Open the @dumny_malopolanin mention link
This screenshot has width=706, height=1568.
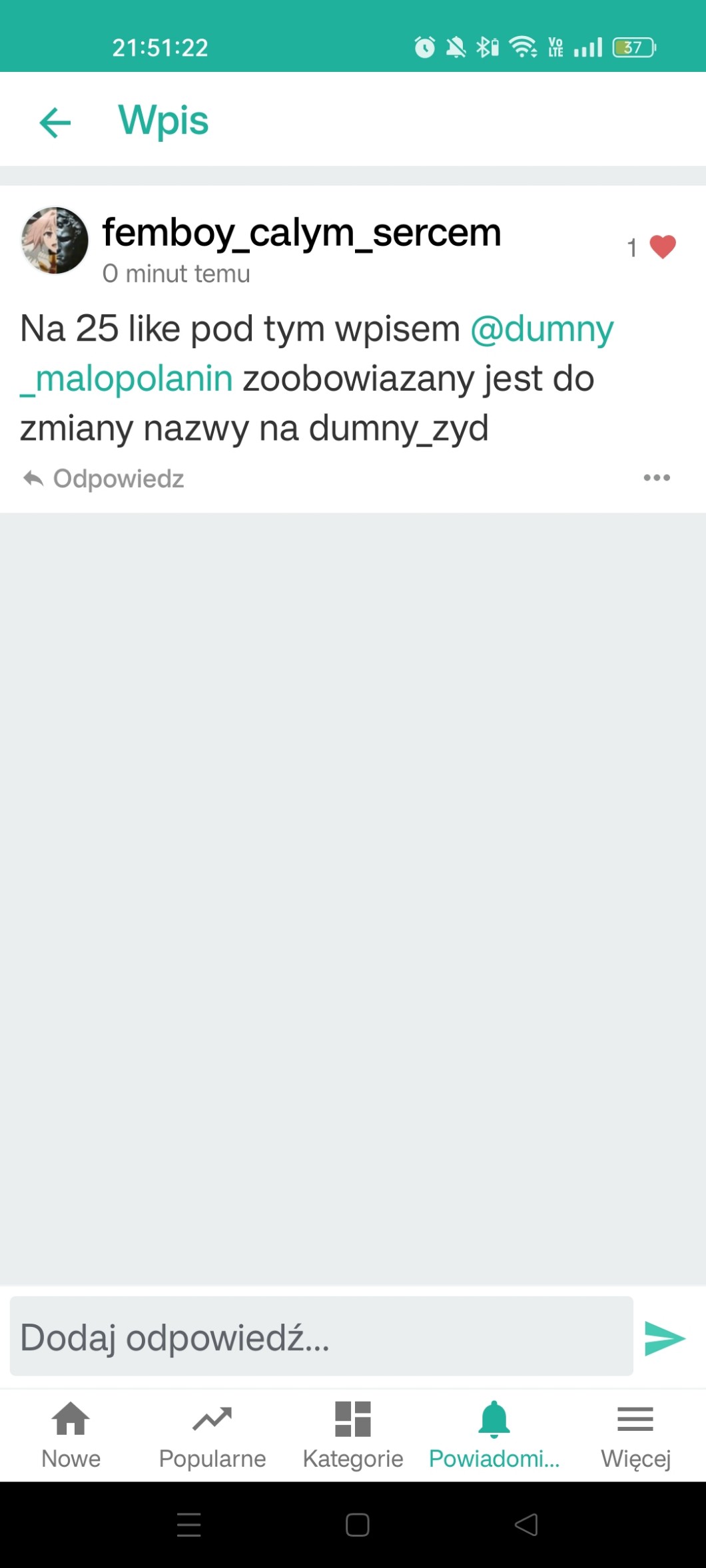coord(541,330)
